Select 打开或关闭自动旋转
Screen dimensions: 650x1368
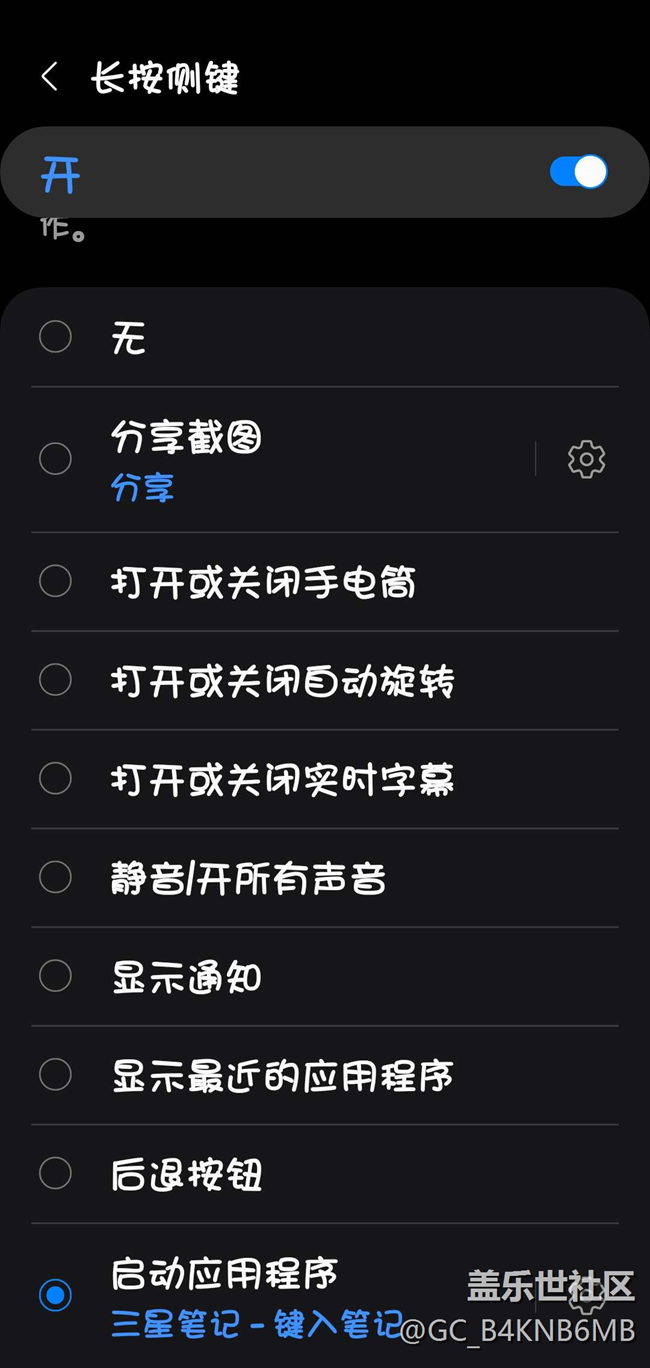(x=325, y=681)
